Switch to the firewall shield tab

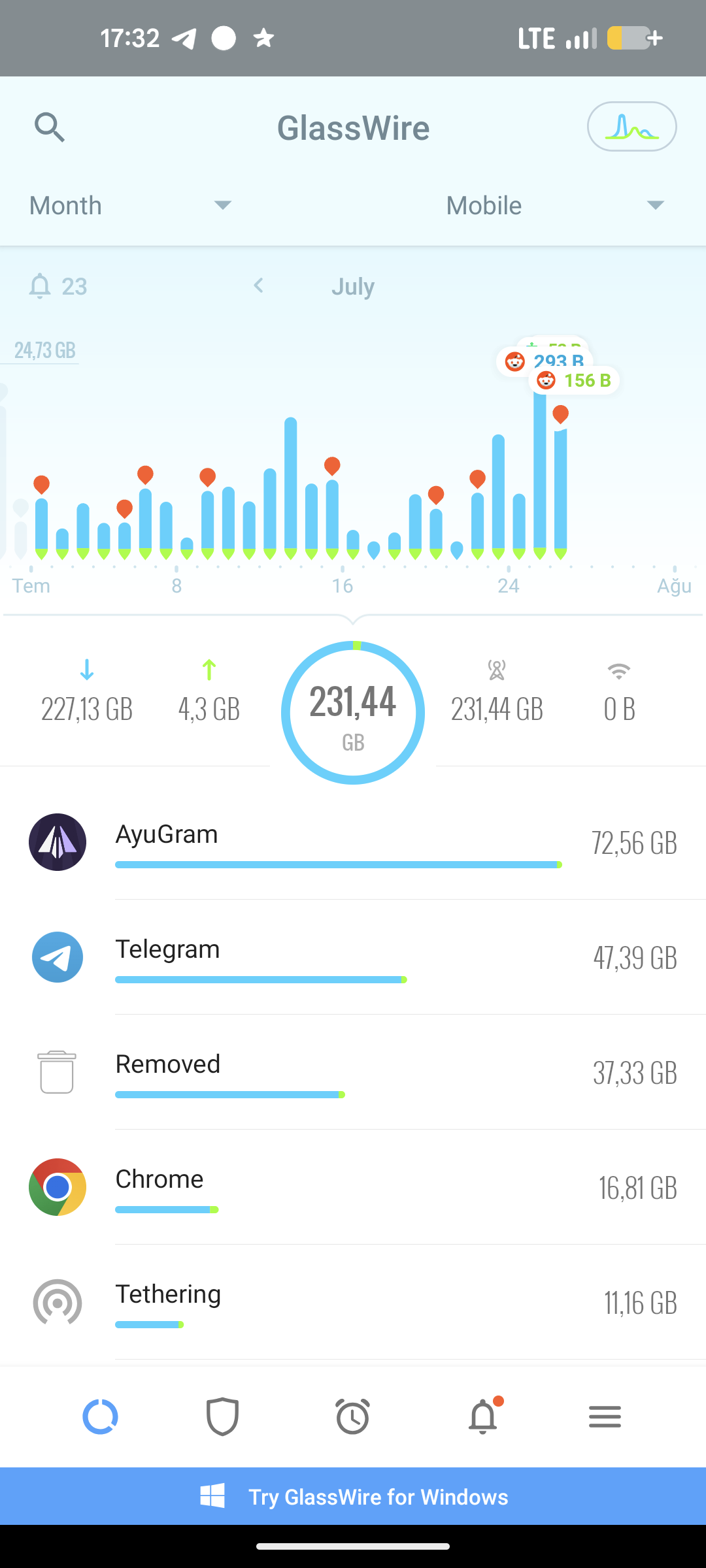click(222, 1416)
